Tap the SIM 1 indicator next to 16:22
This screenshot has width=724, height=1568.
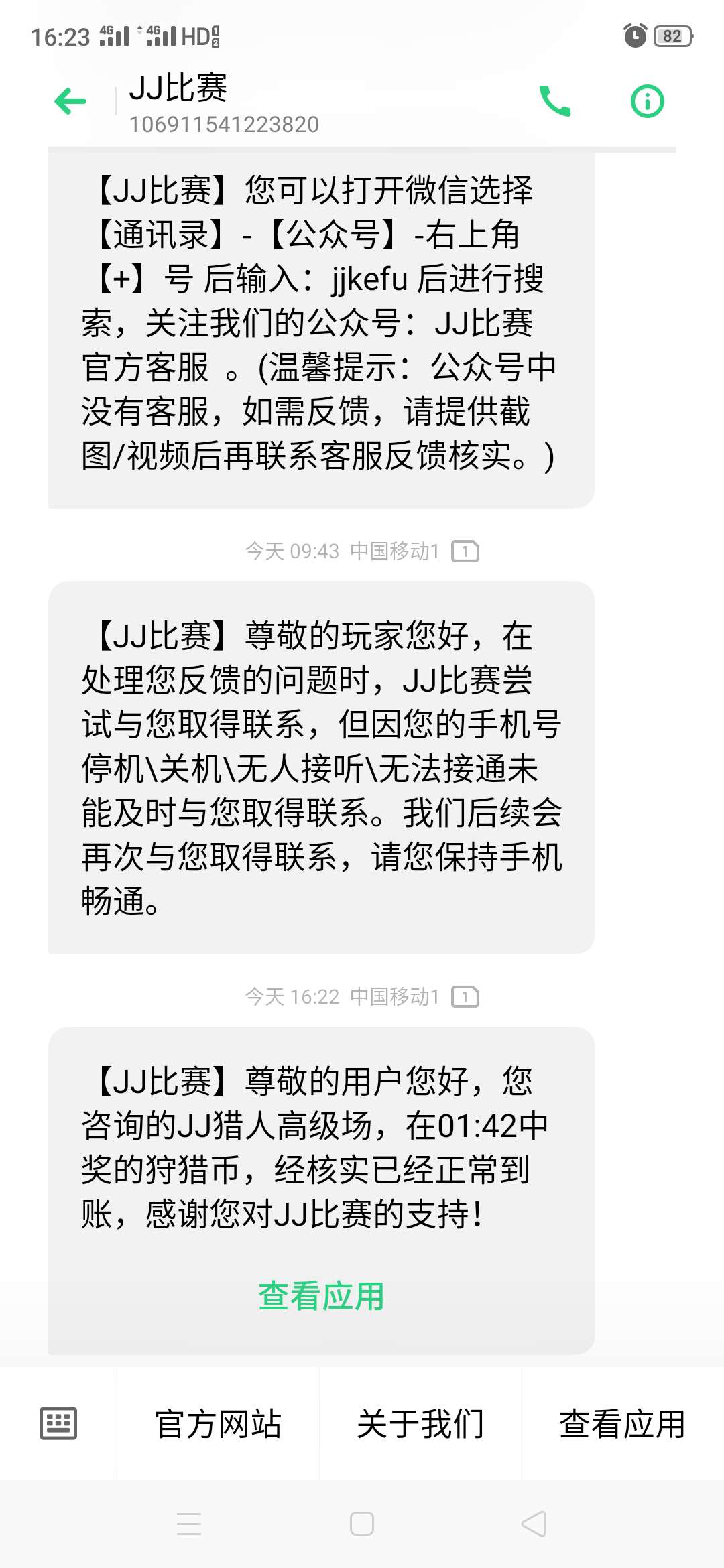(465, 996)
